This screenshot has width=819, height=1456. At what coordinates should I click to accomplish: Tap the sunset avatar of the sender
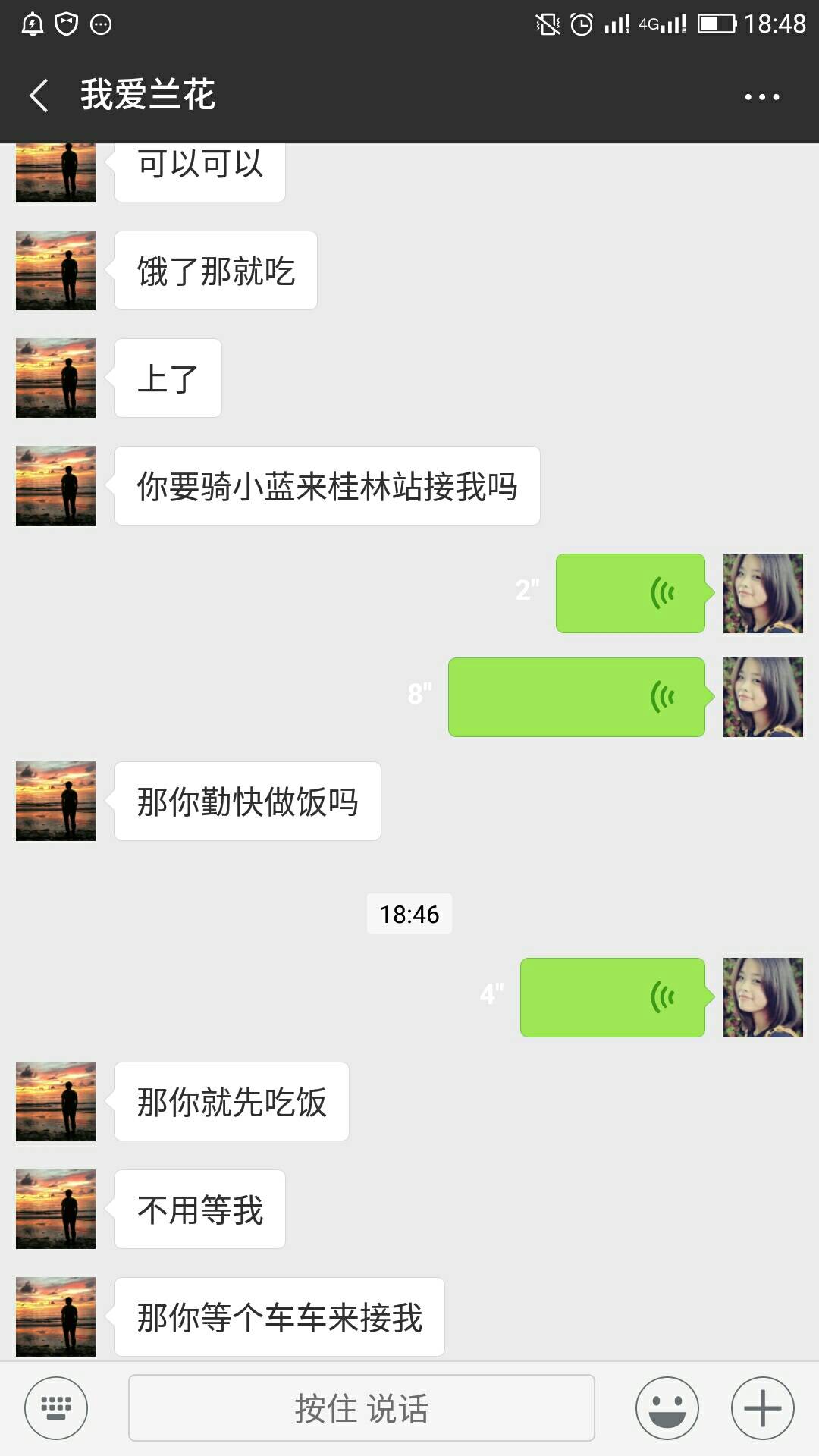point(55,486)
